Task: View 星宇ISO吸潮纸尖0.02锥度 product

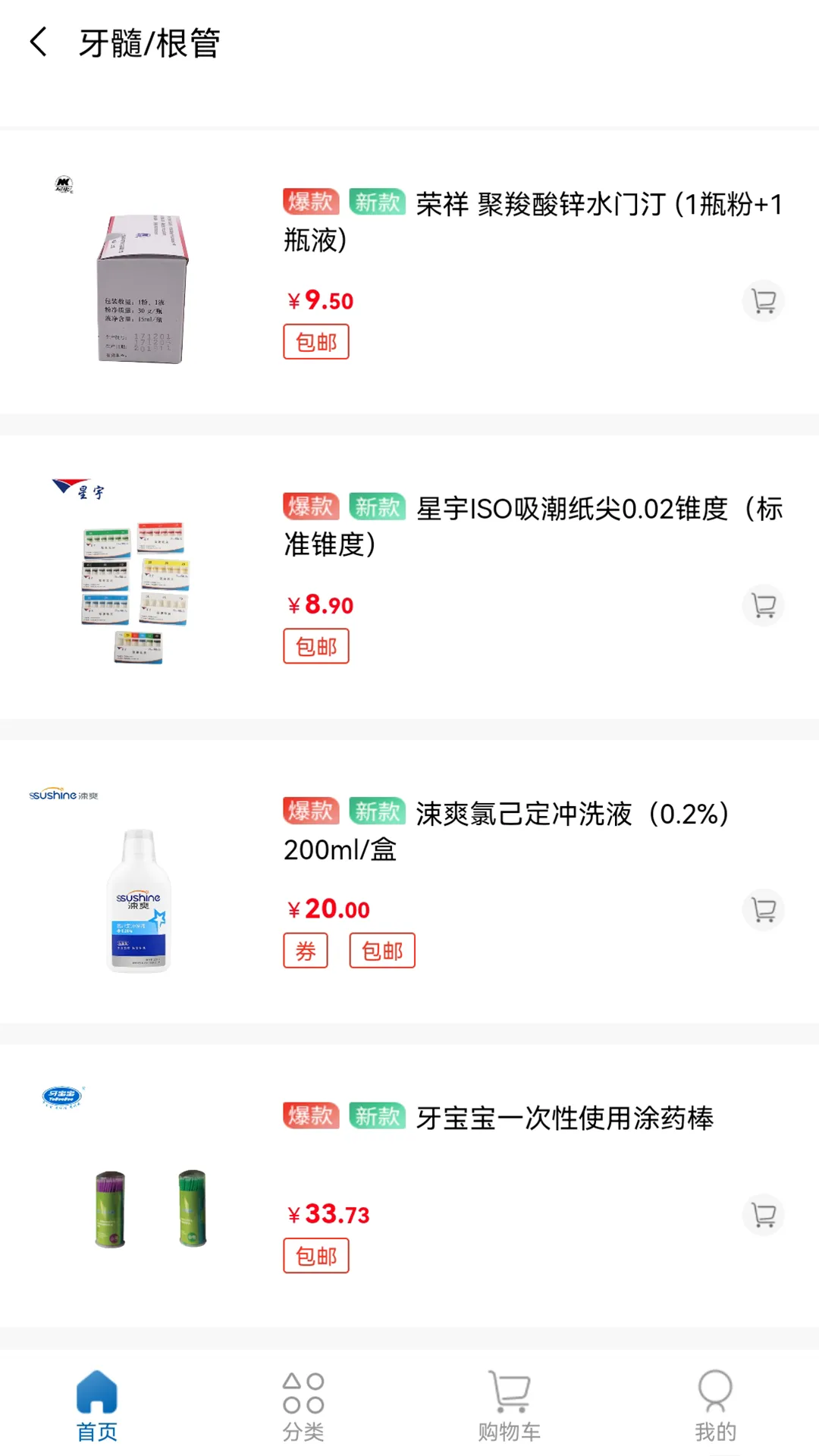Action: coord(531,526)
